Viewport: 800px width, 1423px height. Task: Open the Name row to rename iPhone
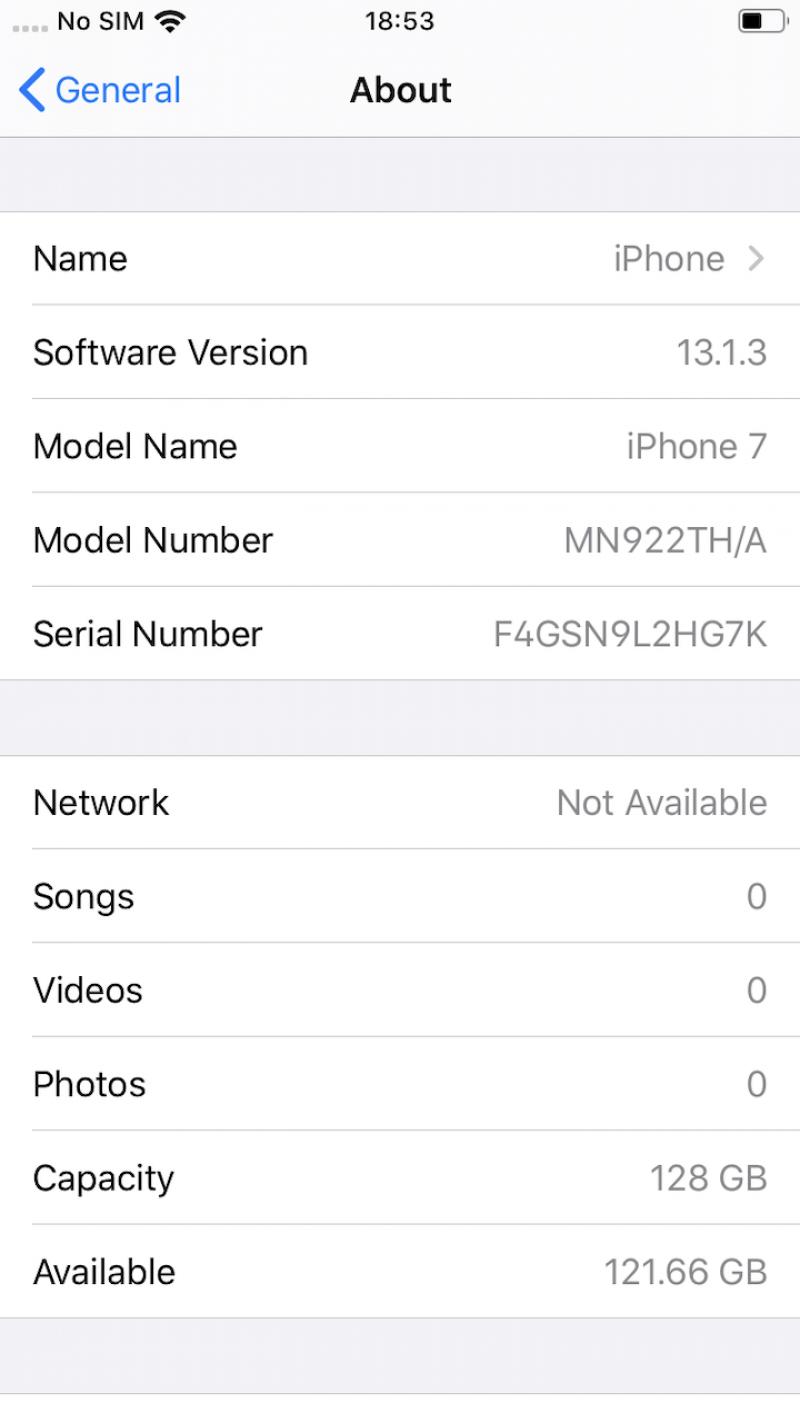pos(400,258)
